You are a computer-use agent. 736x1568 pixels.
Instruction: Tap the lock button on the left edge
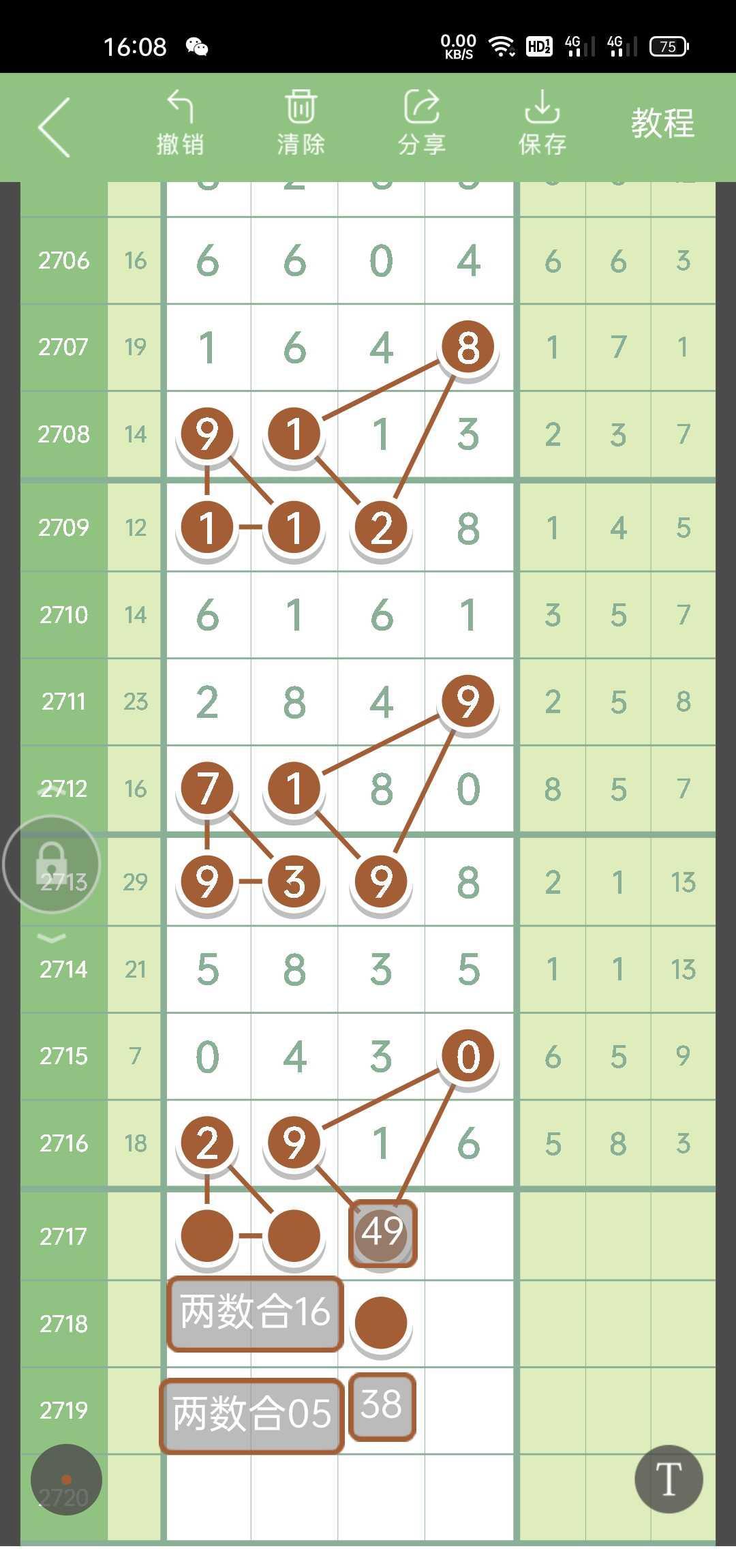(x=52, y=864)
